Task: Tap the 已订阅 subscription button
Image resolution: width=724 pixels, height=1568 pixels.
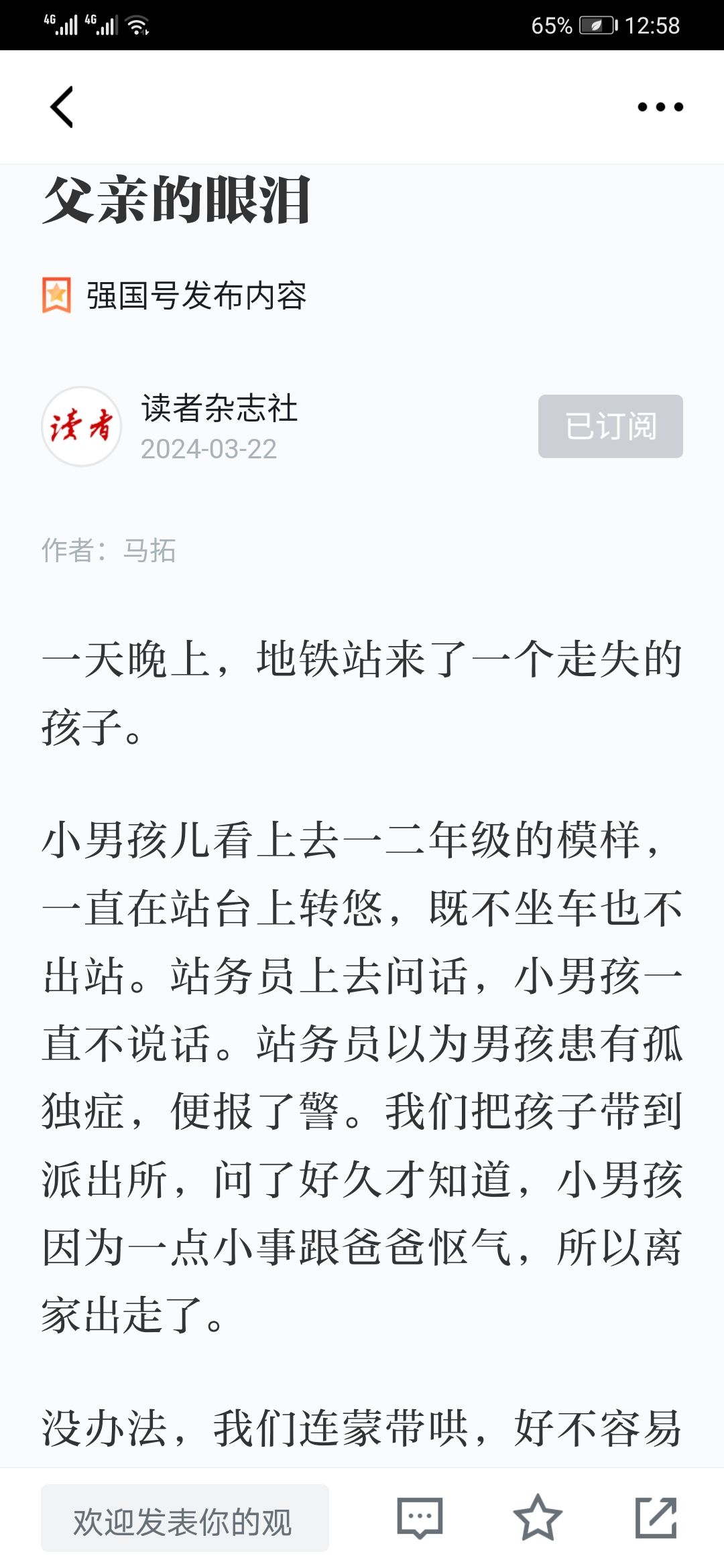Action: (610, 426)
